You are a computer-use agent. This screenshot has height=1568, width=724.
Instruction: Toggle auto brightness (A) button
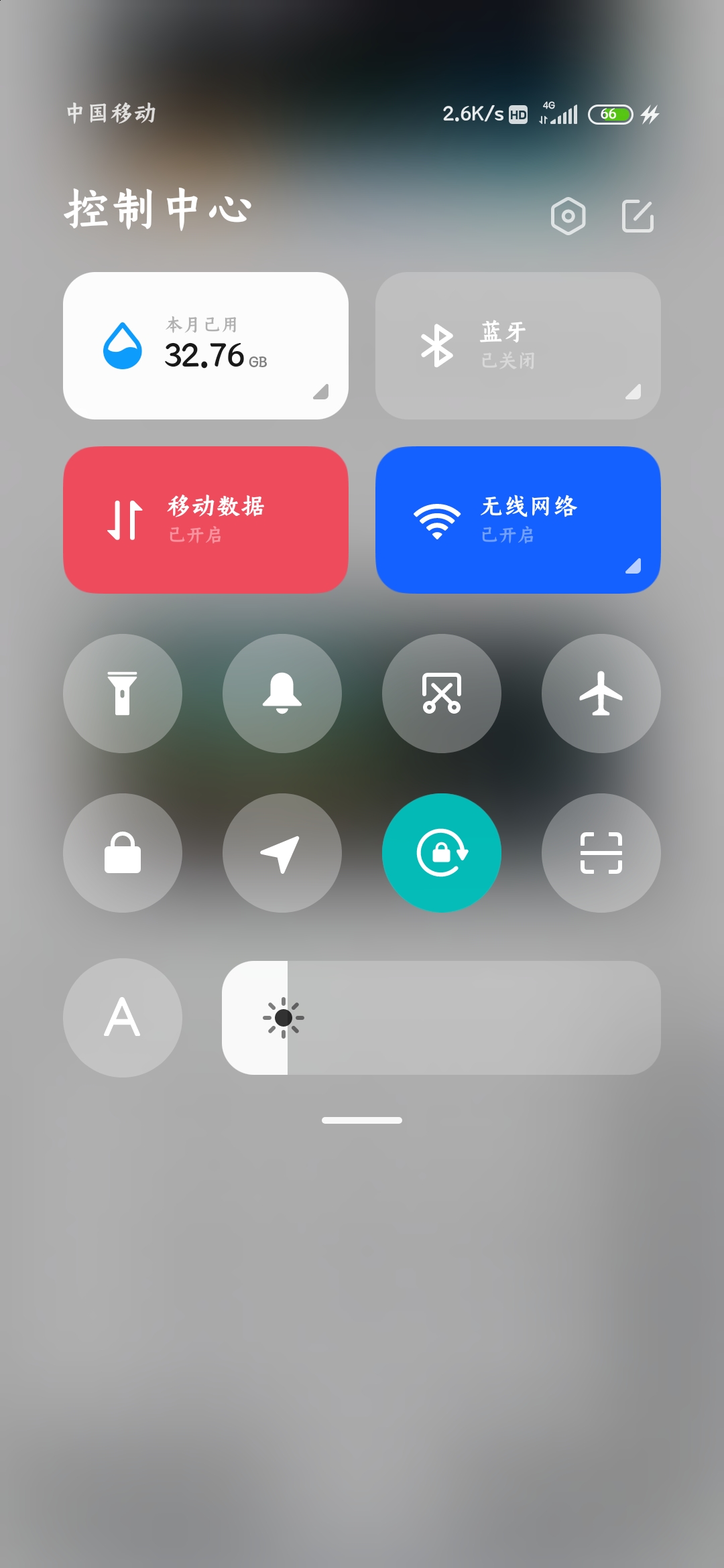click(x=123, y=1018)
